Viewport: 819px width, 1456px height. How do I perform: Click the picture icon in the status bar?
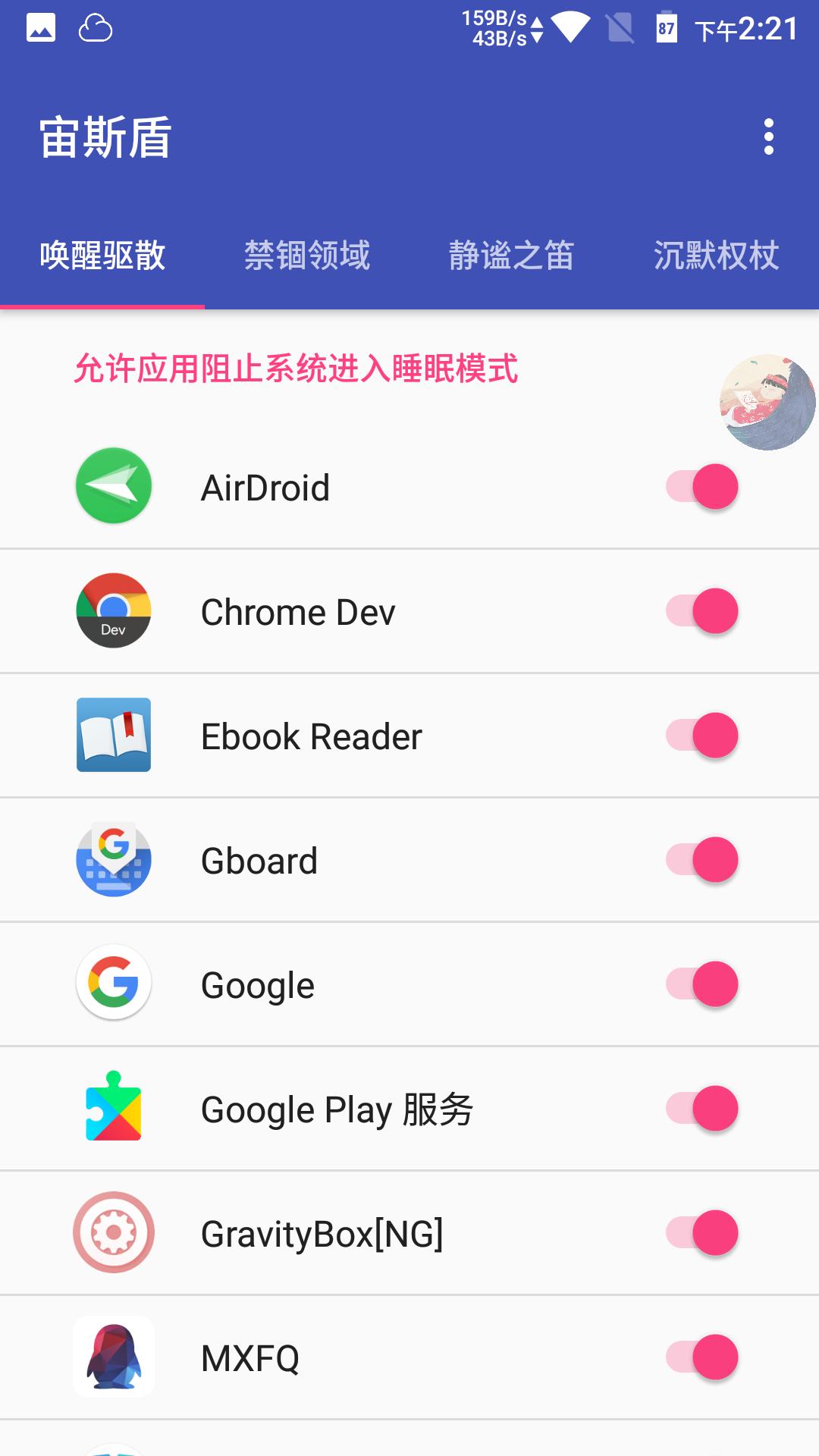coord(42,25)
